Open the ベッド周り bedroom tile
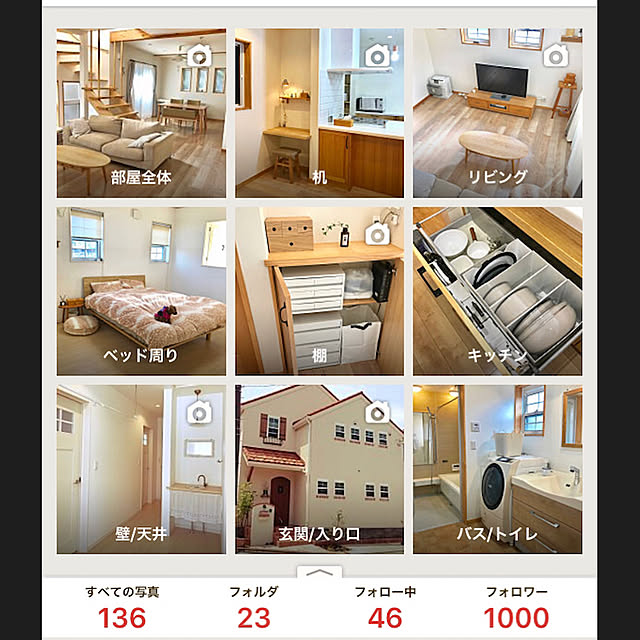This screenshot has height=640, width=640. [141, 291]
